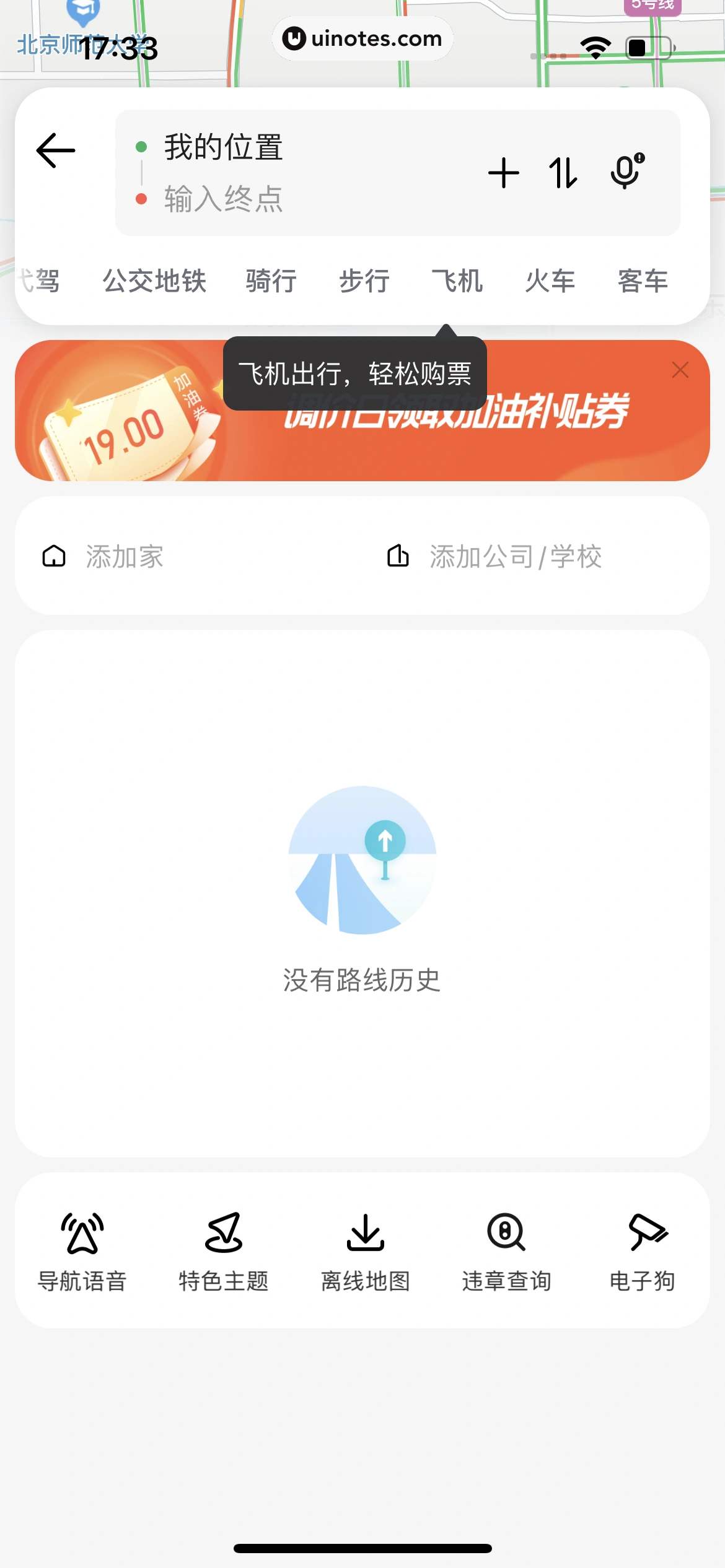Choose the 飞机 travel tab
The width and height of the screenshot is (725, 1568).
457,281
